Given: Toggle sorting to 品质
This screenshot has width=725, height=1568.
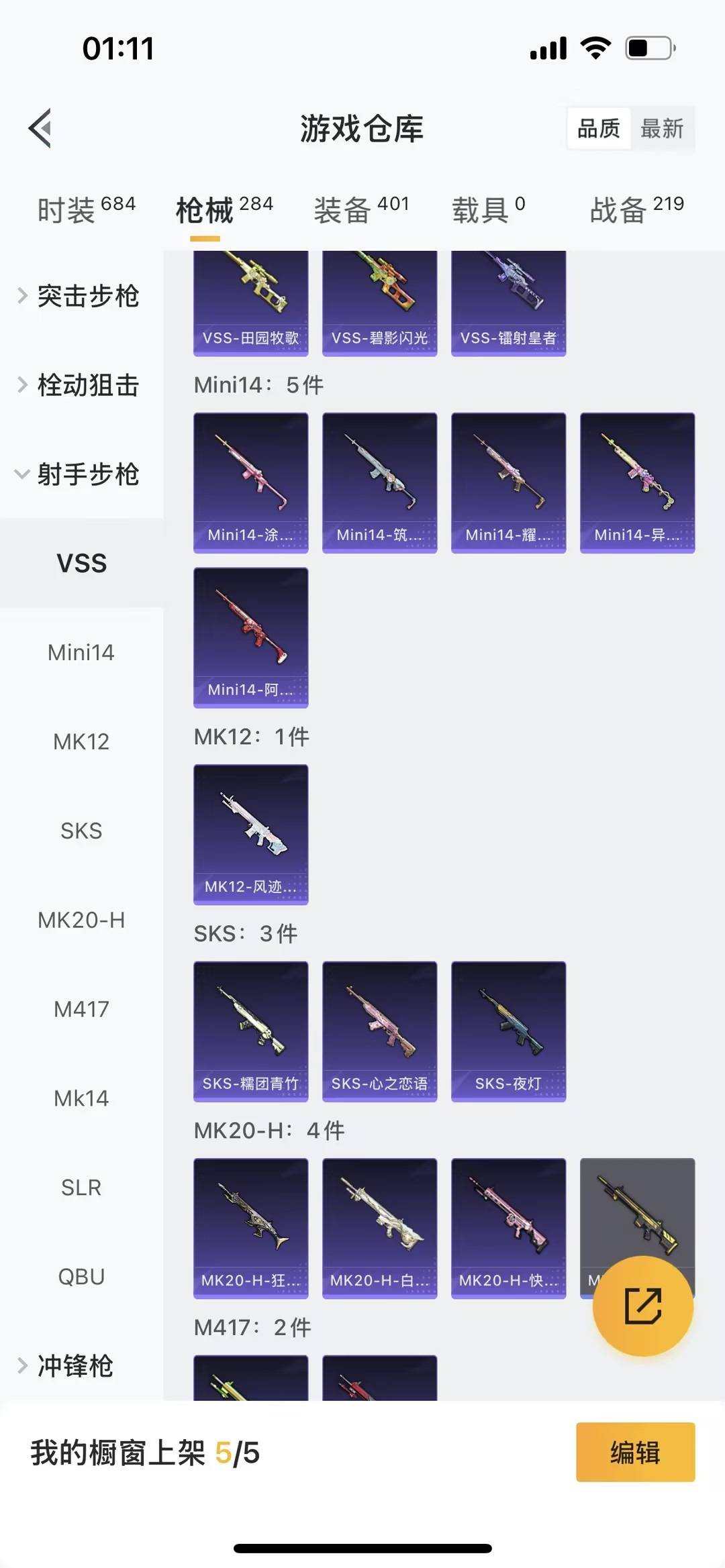Looking at the screenshot, I should 599,129.
